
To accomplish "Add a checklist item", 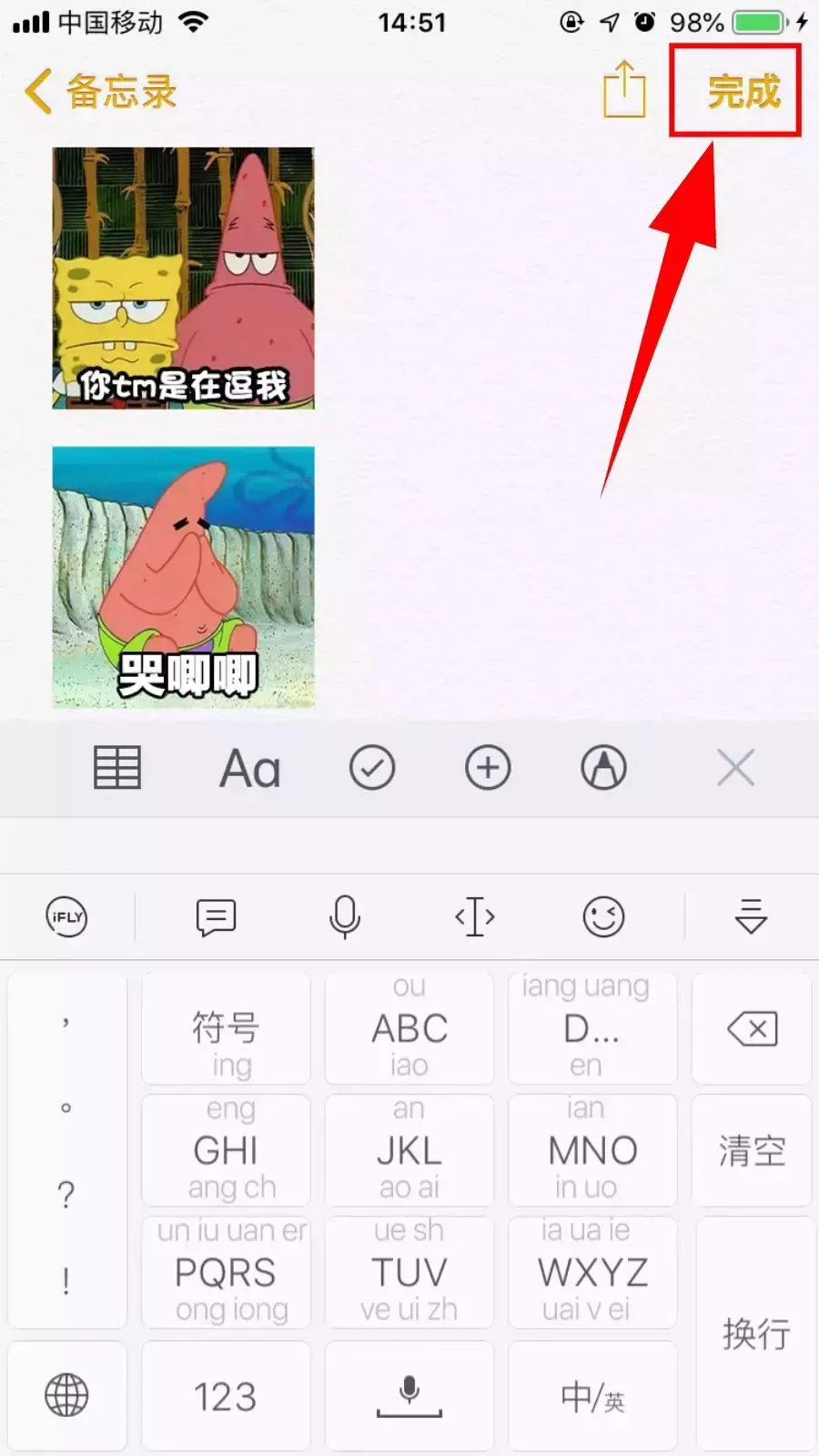I will point(372,768).
